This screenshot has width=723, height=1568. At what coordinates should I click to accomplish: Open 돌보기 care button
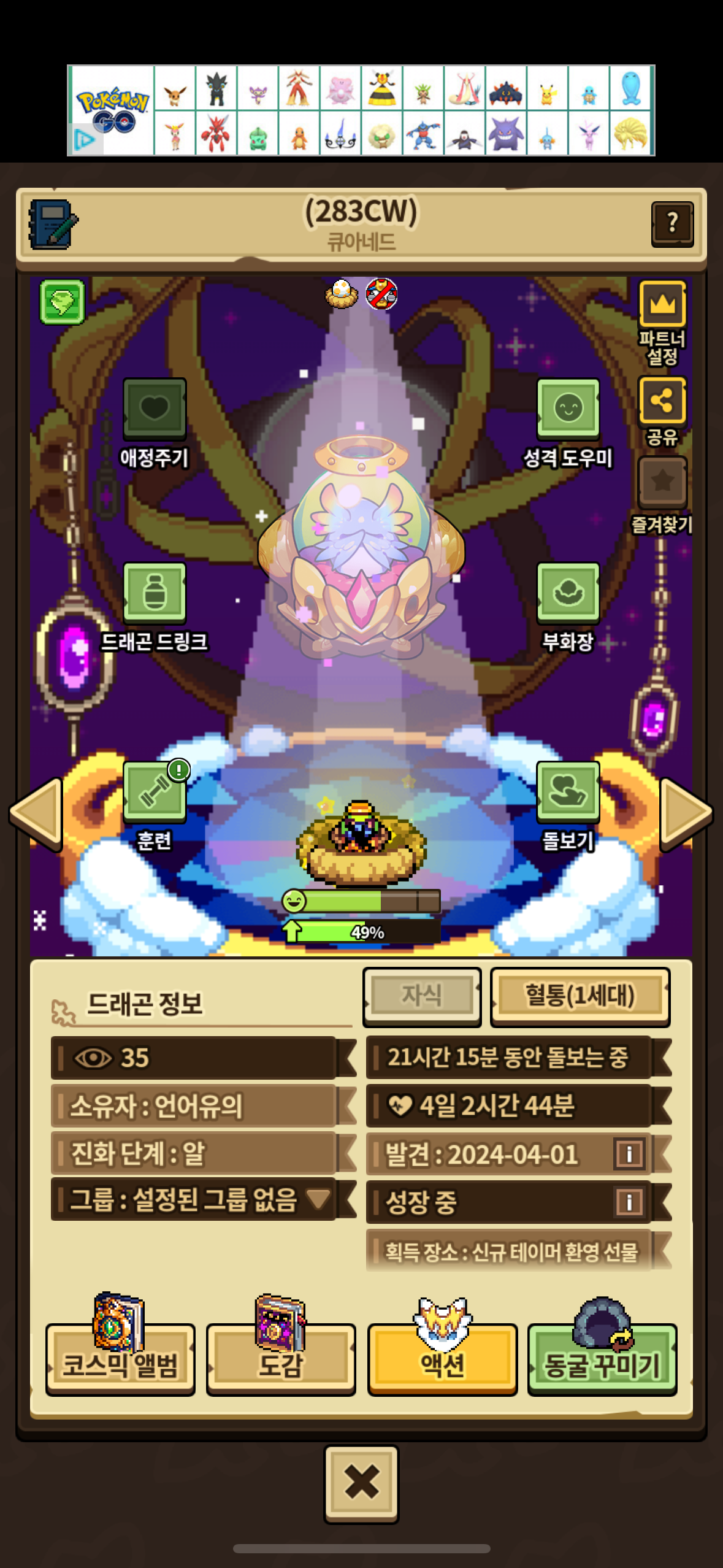[x=568, y=791]
